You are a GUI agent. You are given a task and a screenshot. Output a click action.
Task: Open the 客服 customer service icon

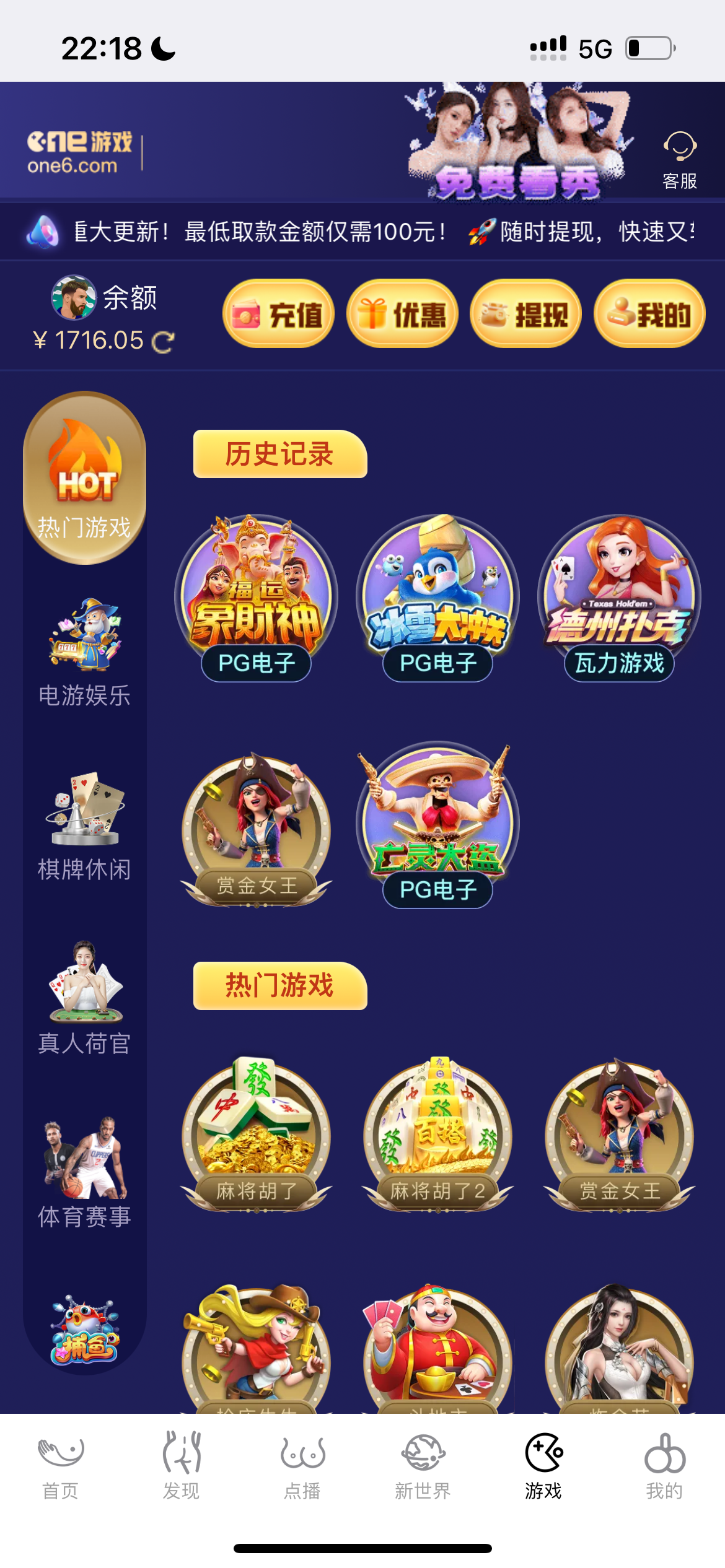pos(679,155)
